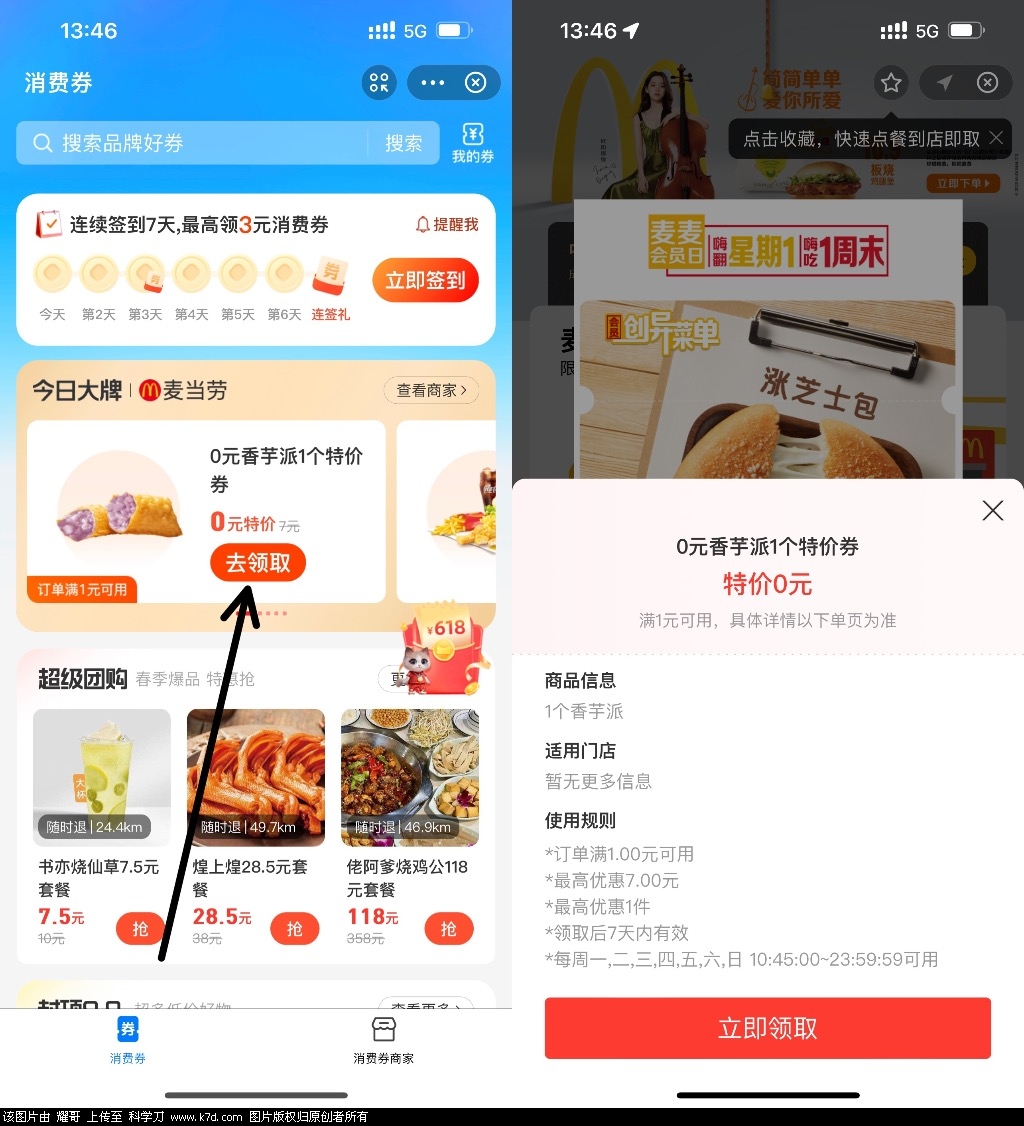Close the 0元香芋派 coupon sheet
The width and height of the screenshot is (1024, 1126).
992,511
